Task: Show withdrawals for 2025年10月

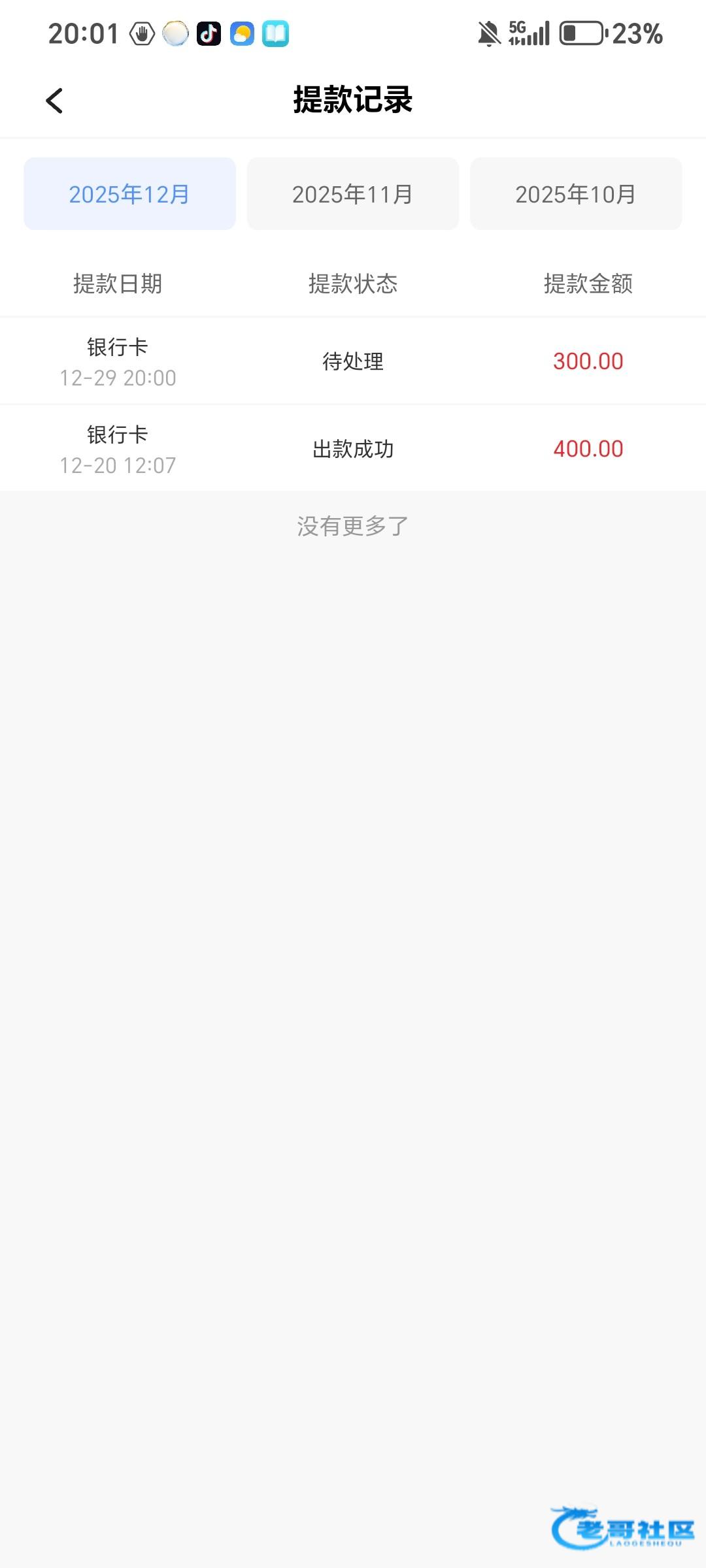Action: point(575,194)
